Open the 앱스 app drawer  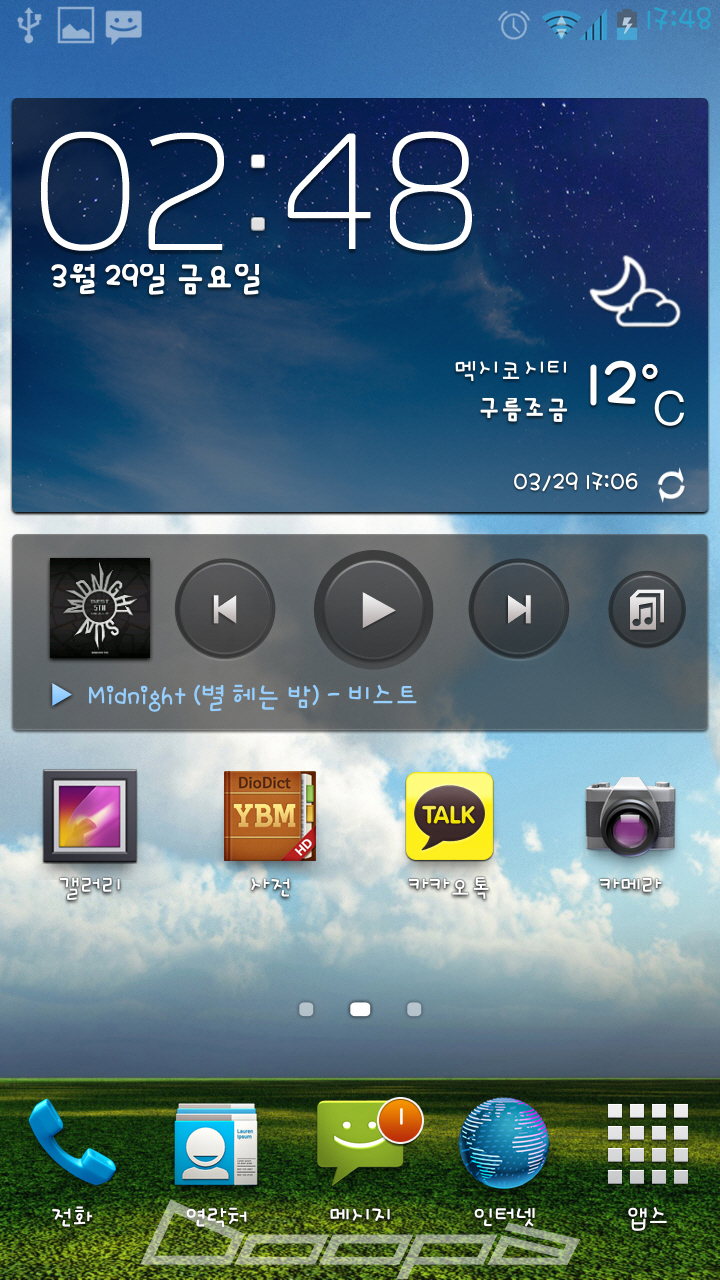tap(649, 1143)
